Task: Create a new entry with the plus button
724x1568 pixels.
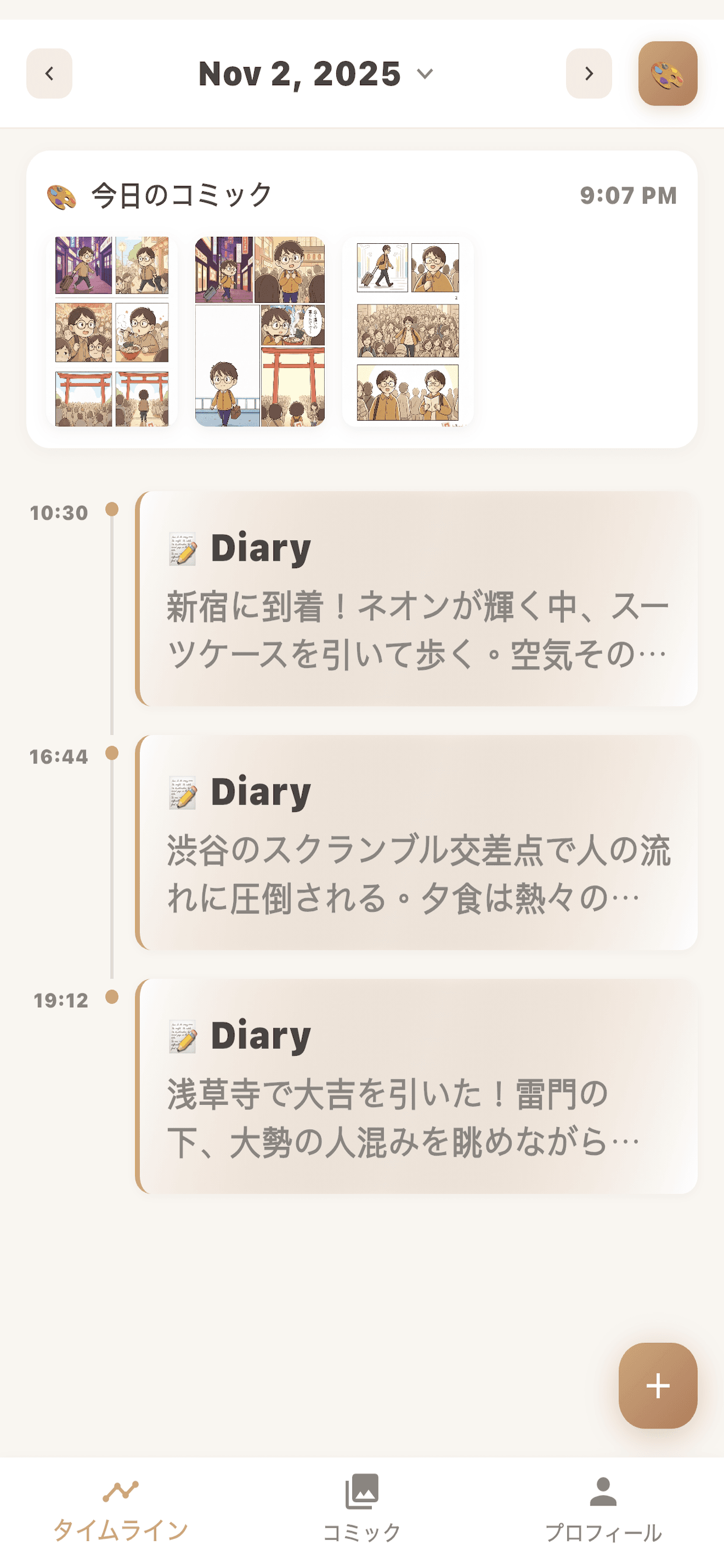Action: click(658, 1385)
